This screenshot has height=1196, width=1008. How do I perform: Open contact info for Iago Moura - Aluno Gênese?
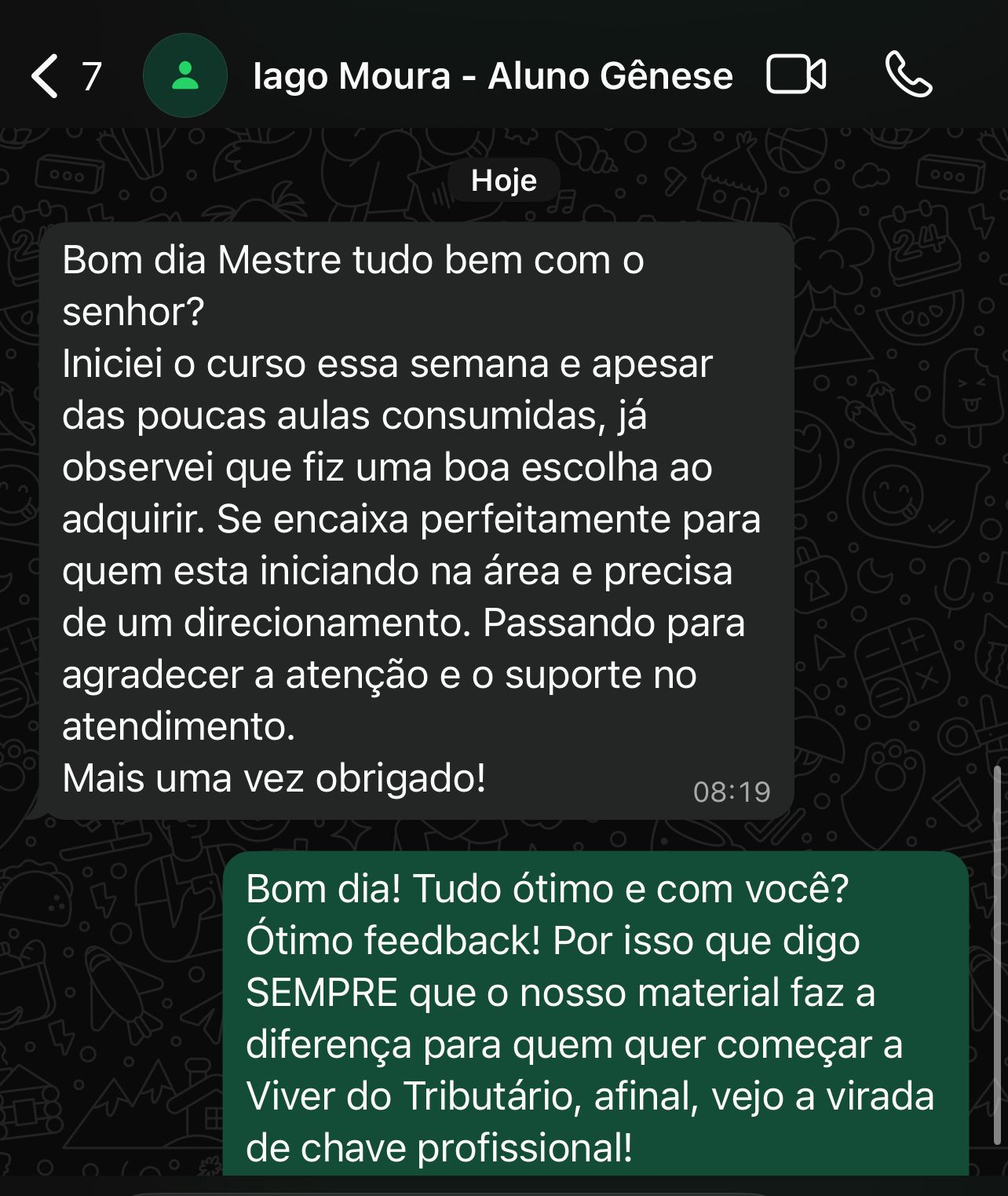pyautogui.click(x=492, y=76)
